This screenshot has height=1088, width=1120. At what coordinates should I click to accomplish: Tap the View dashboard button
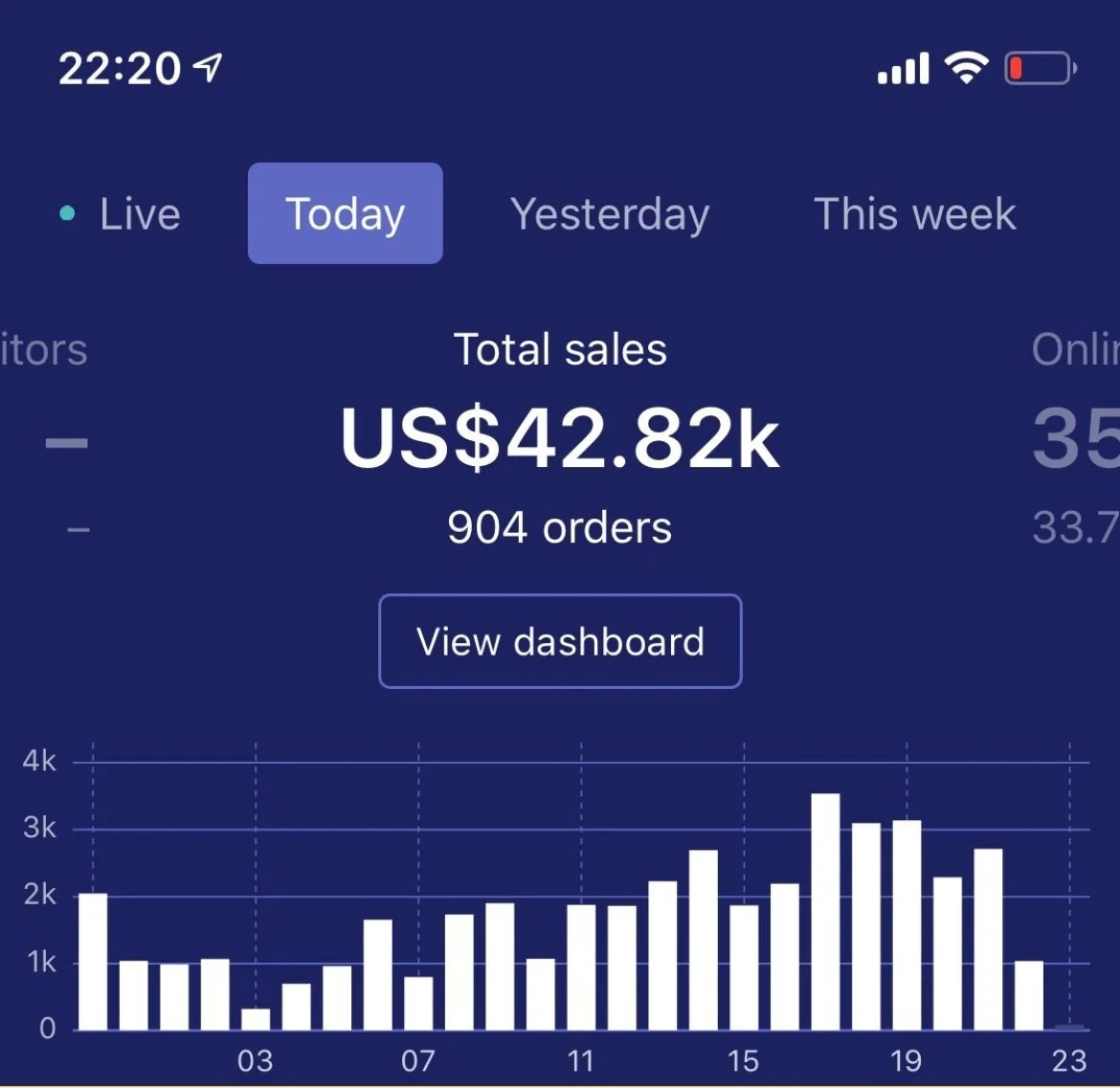[x=560, y=641]
